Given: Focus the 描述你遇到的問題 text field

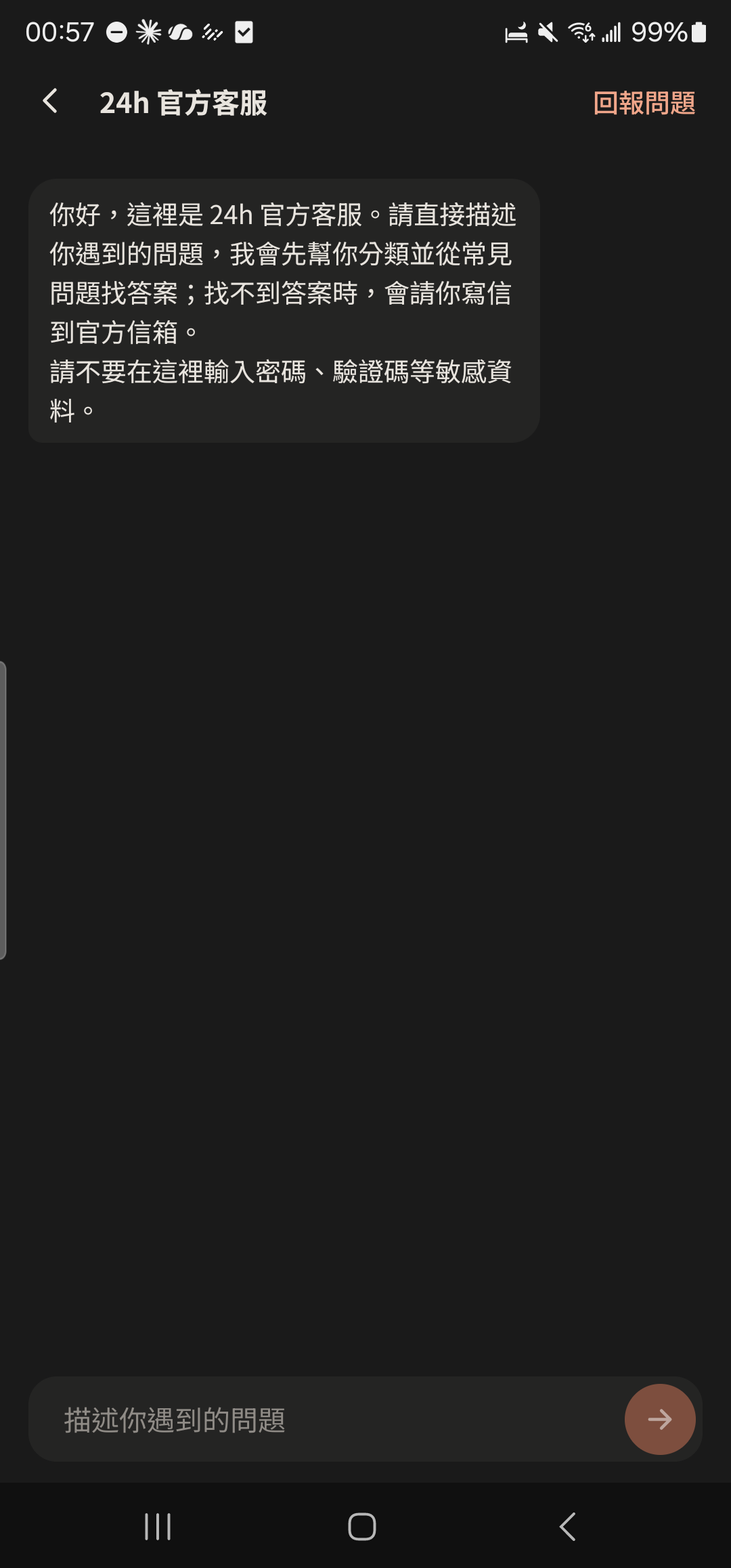Looking at the screenshot, I should click(325, 1419).
